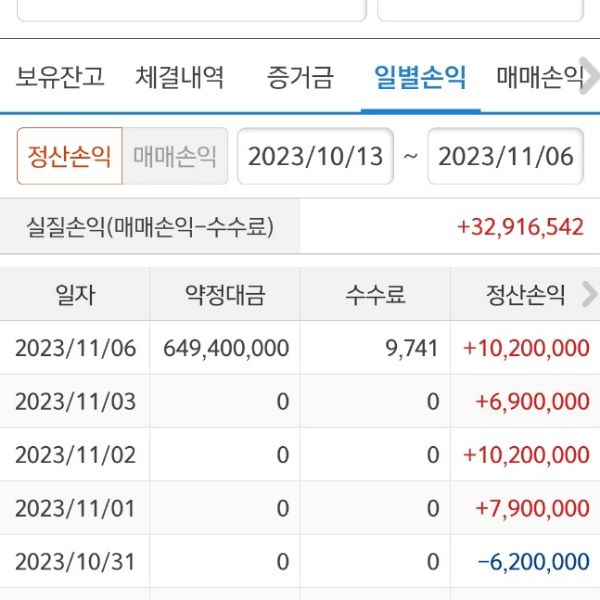
Task: Switch to the 매매손익 segment button
Action: (x=175, y=156)
